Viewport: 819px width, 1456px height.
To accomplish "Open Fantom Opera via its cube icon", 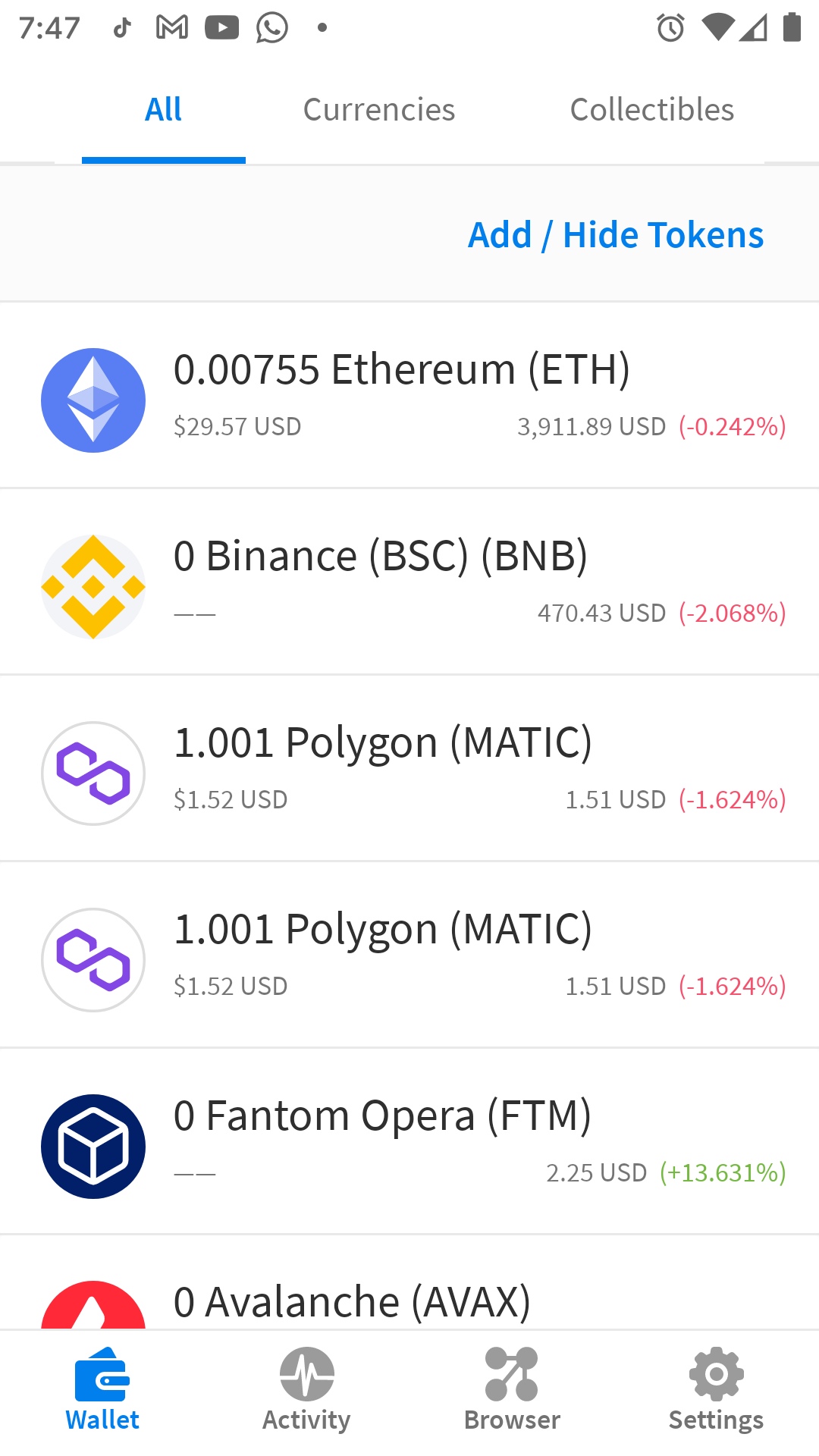I will click(93, 1147).
